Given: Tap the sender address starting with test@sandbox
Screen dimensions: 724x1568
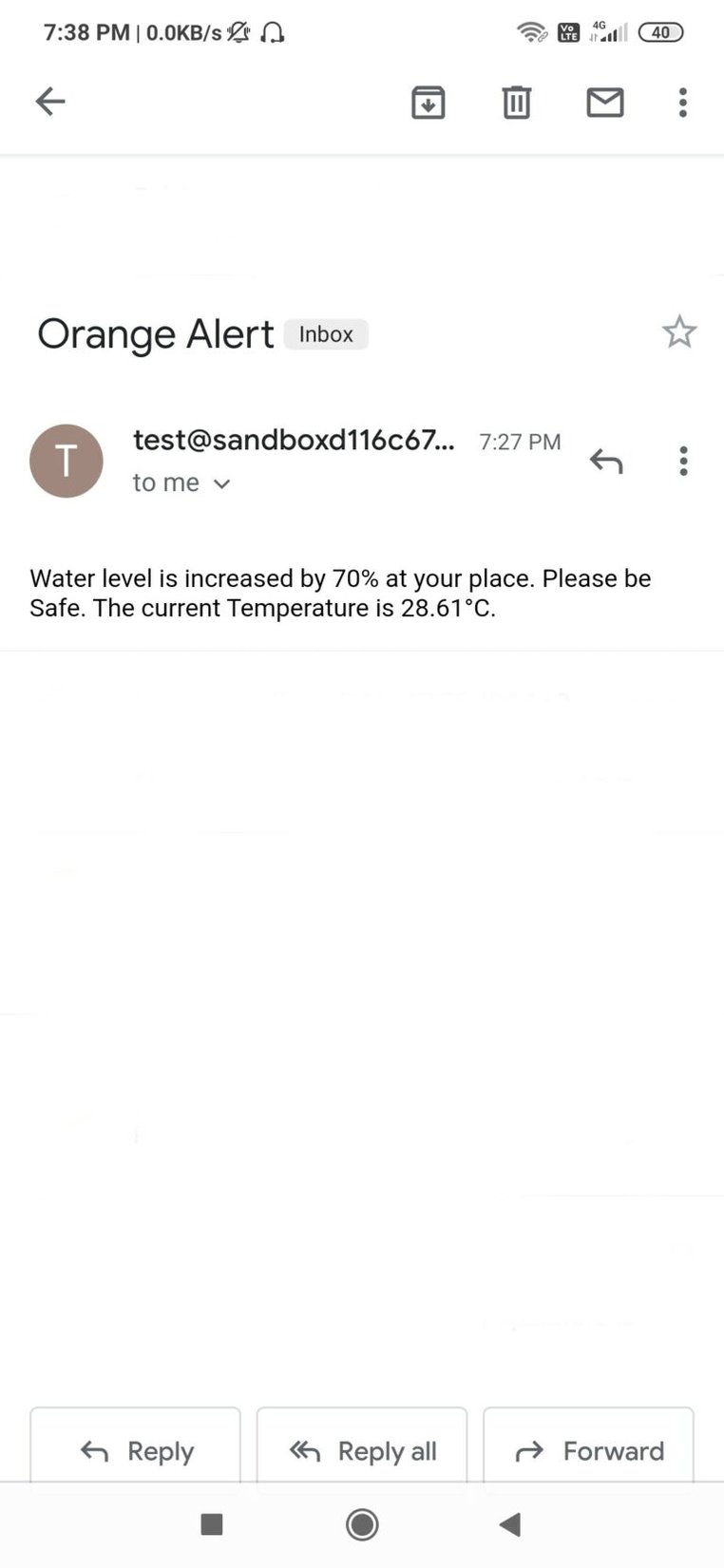Looking at the screenshot, I should click(x=293, y=441).
